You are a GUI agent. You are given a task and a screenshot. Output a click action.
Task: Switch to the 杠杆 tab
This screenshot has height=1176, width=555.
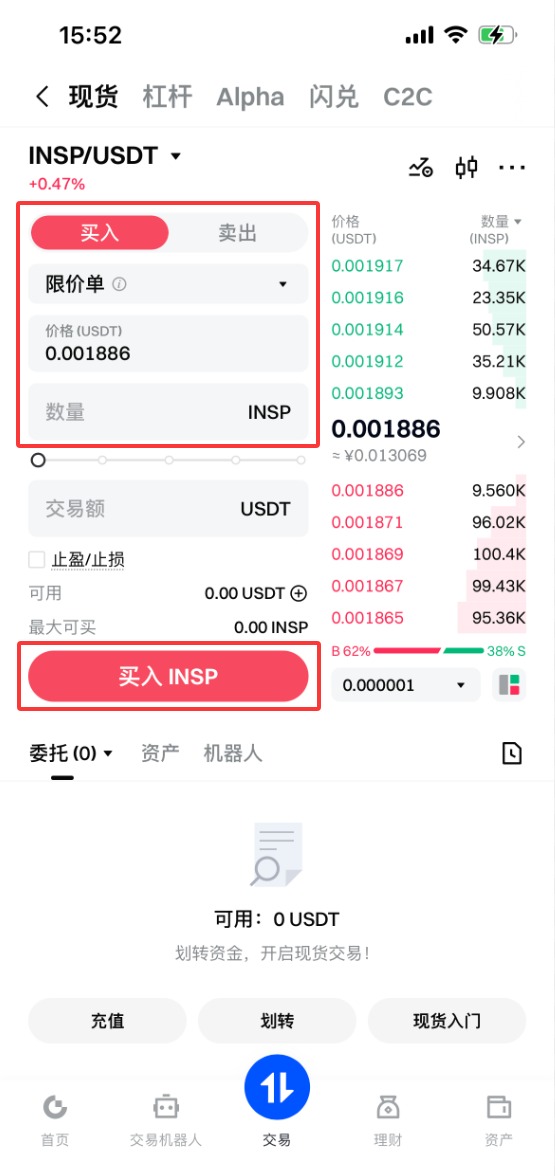[167, 97]
